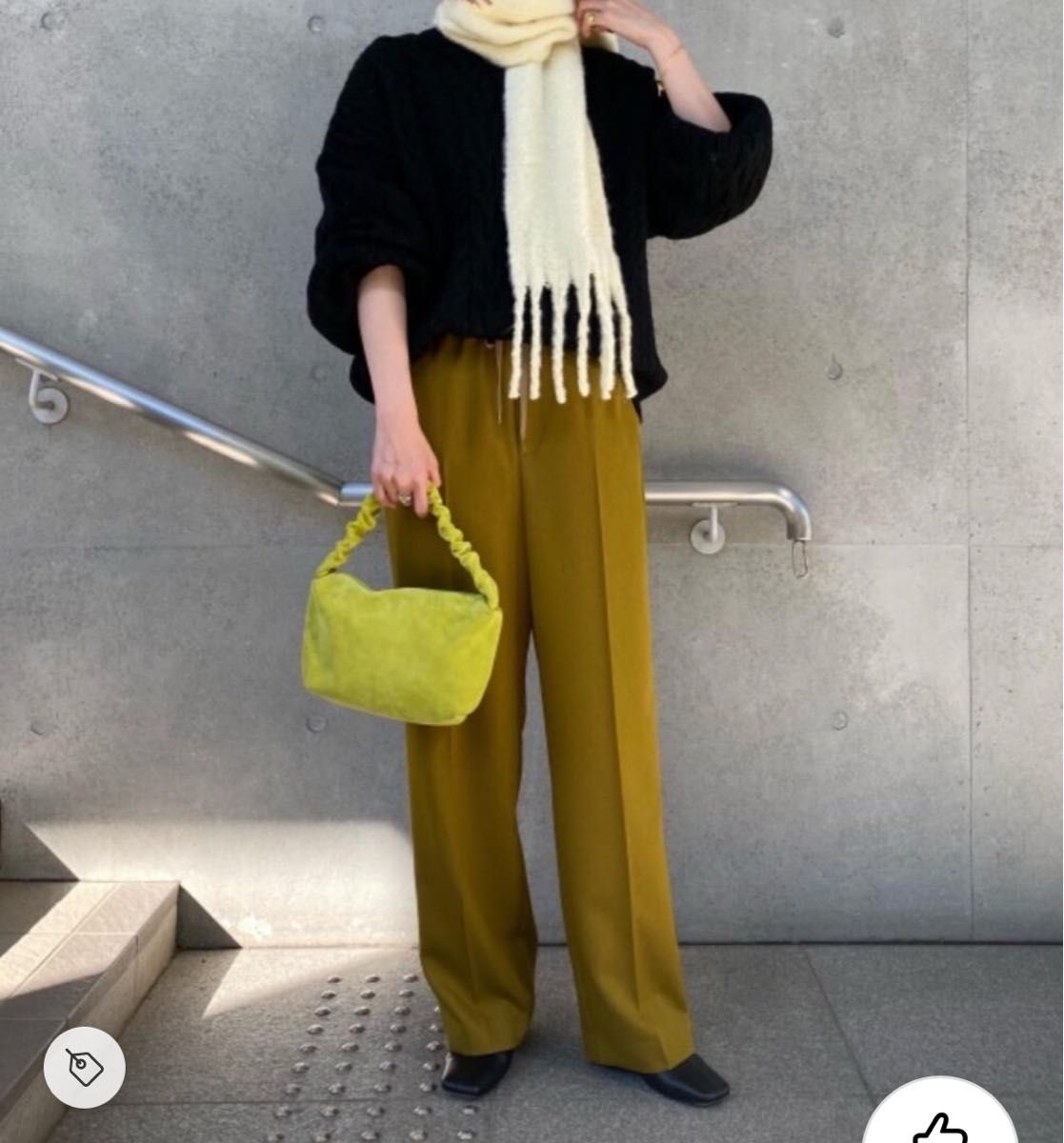
Task: Open the outfit photo full screen
Action: [x=532, y=571]
